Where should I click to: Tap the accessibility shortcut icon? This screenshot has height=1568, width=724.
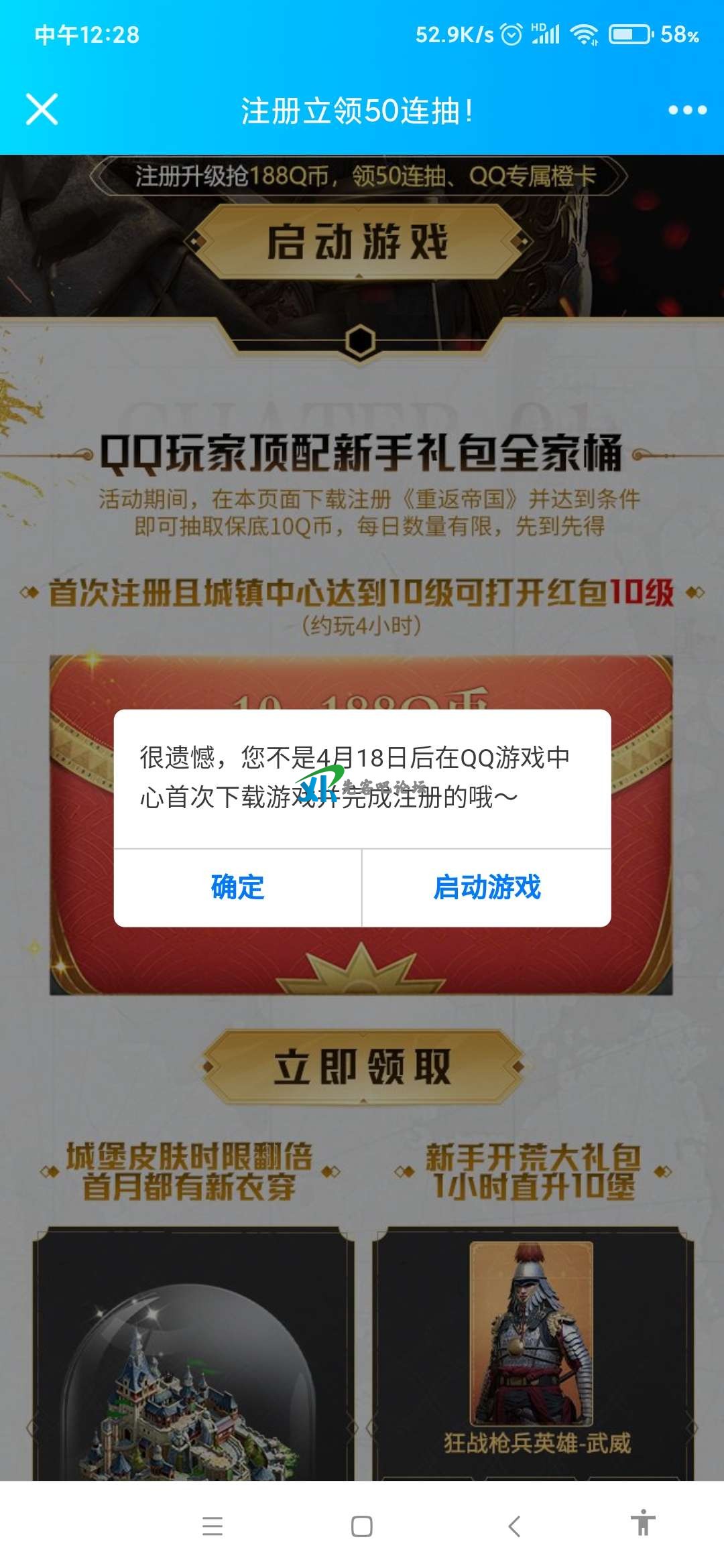(643, 1523)
